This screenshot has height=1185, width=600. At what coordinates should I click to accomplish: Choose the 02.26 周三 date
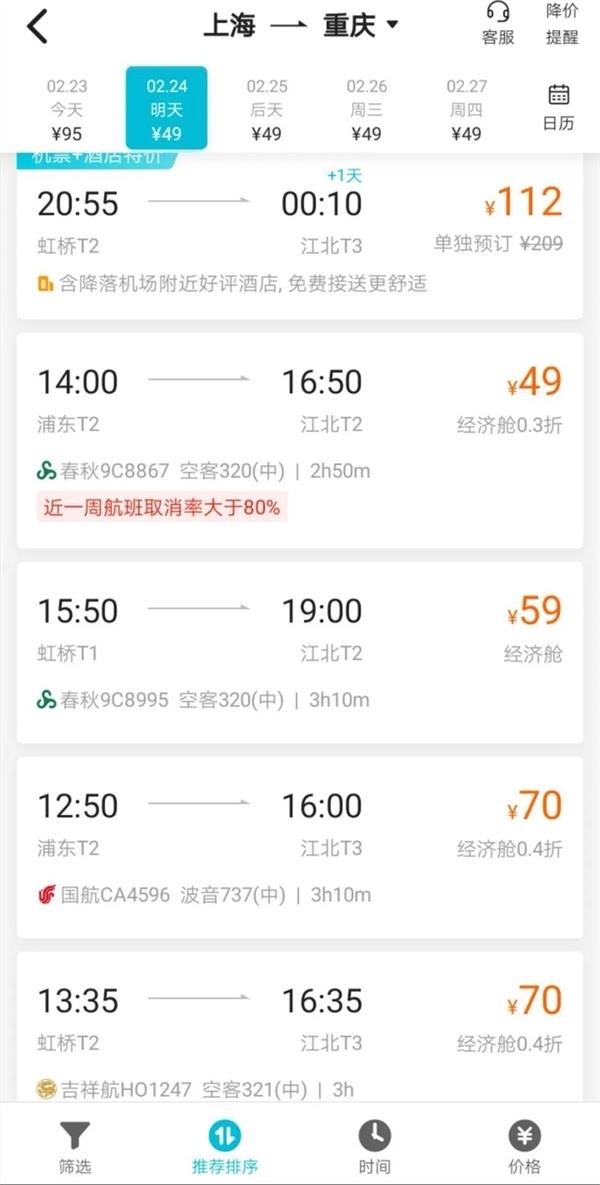366,109
